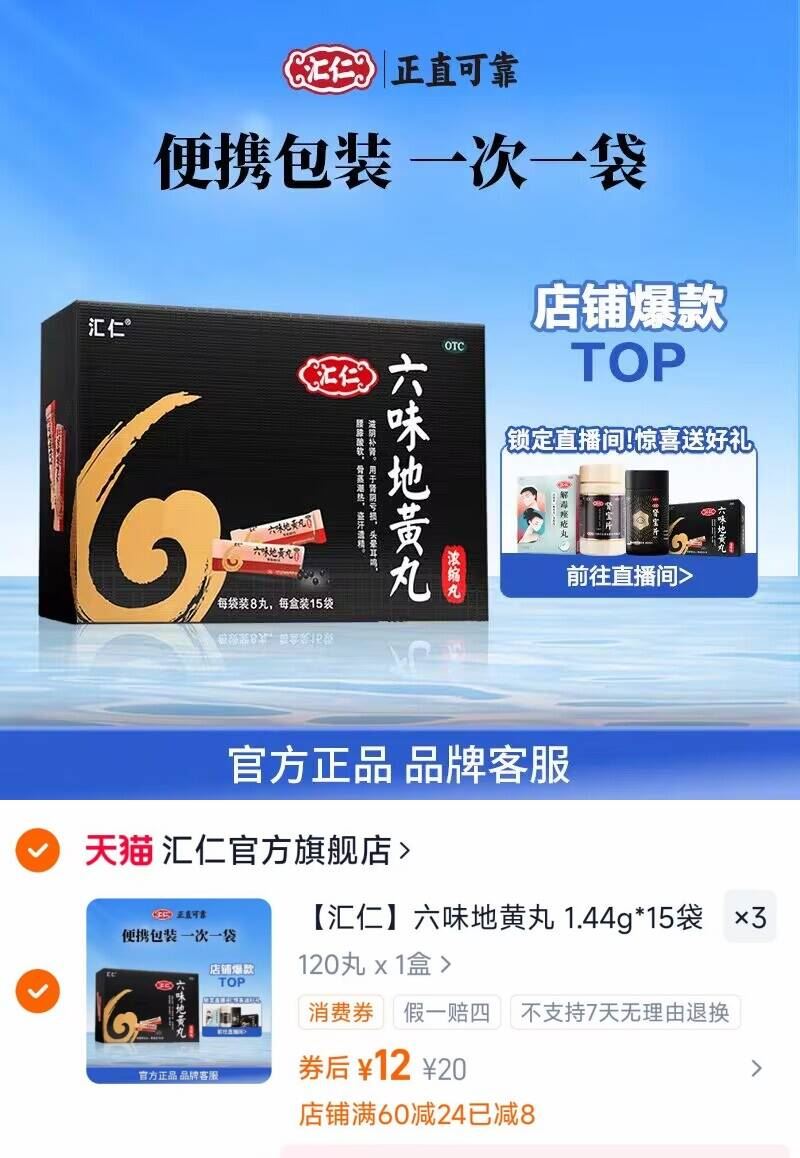This screenshot has height=1158, width=800.
Task: Toggle the item selection checkmark beside the product
Action: click(x=38, y=988)
